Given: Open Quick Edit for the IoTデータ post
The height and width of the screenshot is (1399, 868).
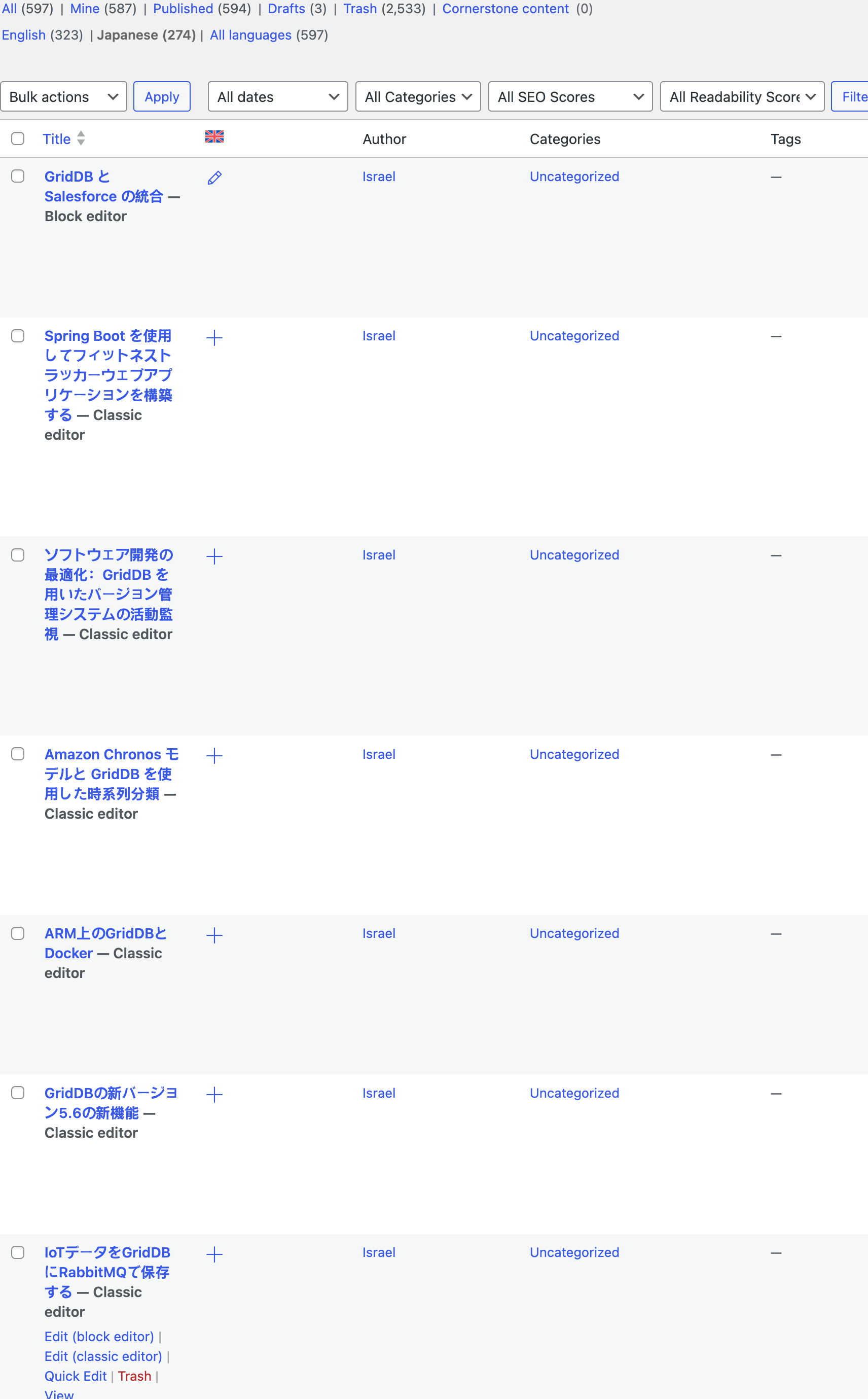Looking at the screenshot, I should pyautogui.click(x=75, y=1376).
